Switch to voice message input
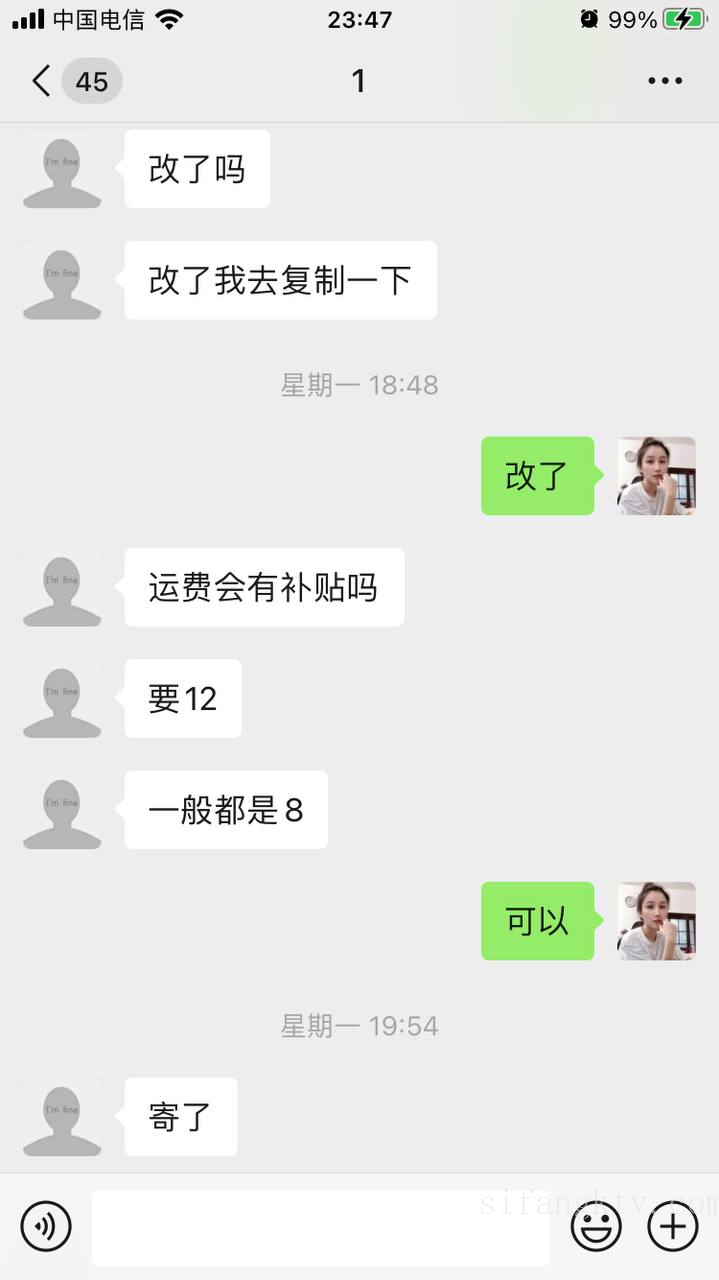The image size is (719, 1280). tap(46, 1226)
